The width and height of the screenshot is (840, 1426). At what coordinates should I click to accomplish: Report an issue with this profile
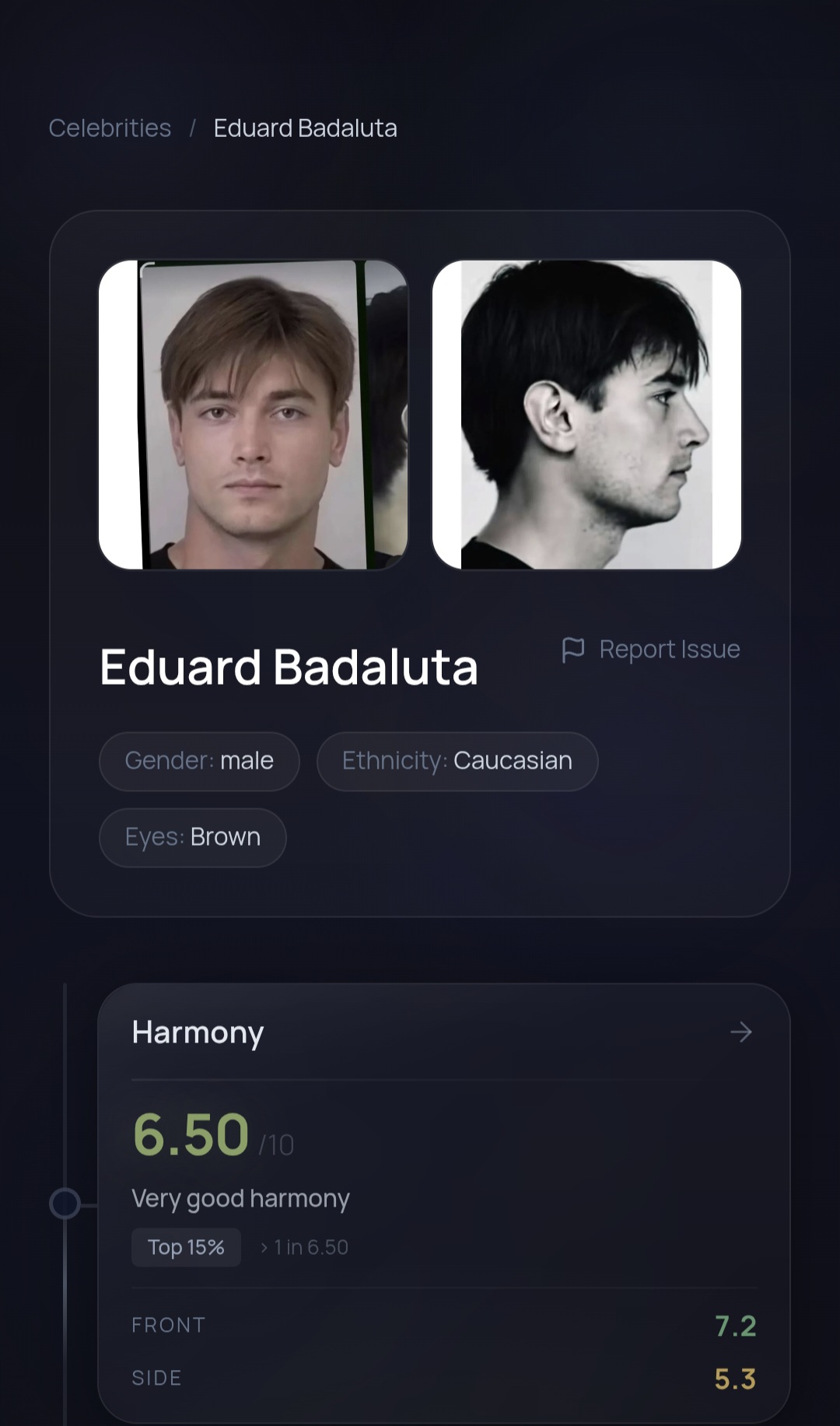[651, 650]
